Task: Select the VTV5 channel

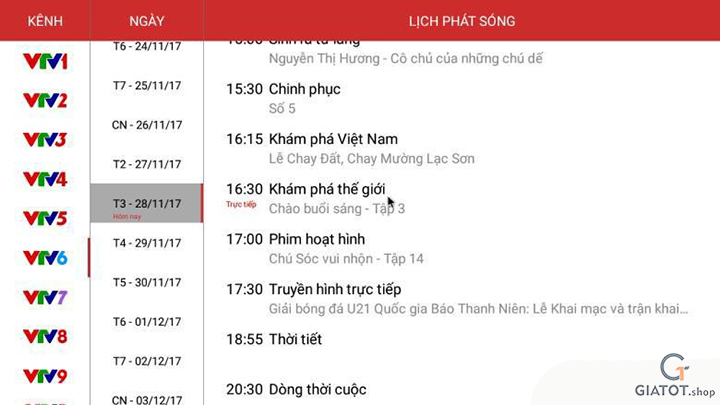Action: point(45,218)
